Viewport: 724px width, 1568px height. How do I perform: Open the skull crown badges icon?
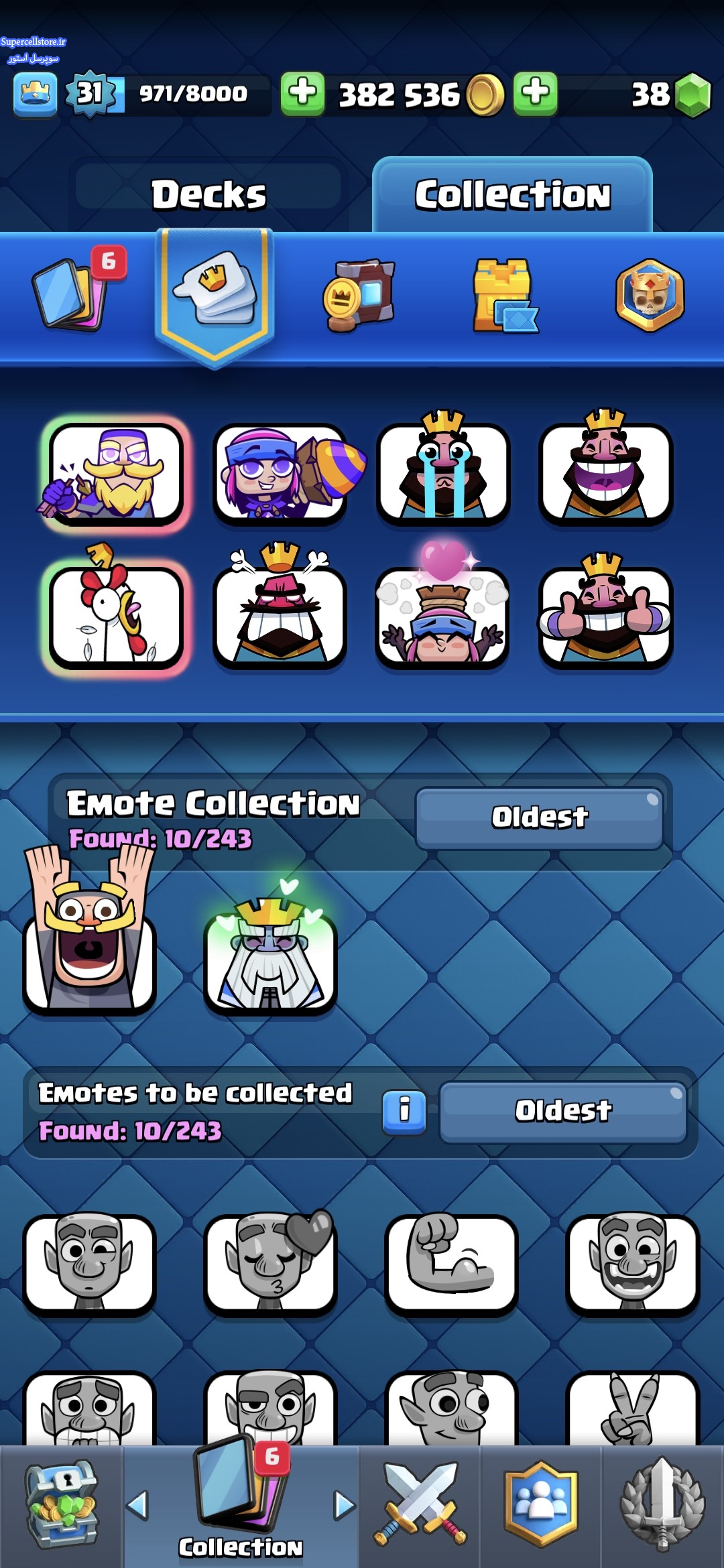click(x=650, y=295)
